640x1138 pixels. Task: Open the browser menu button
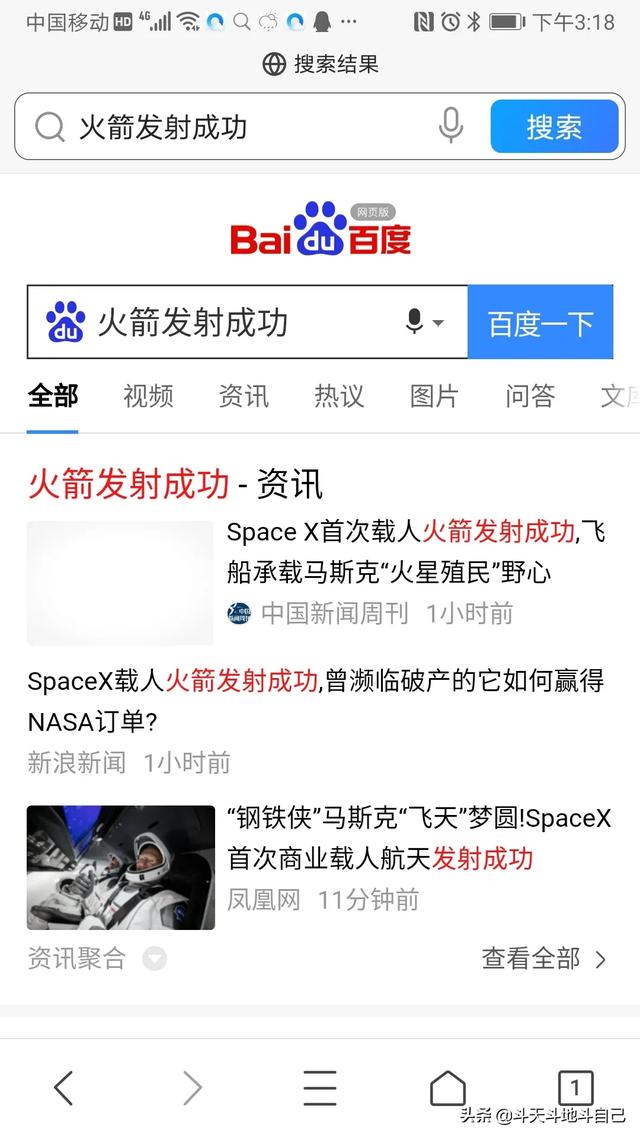[319, 1087]
